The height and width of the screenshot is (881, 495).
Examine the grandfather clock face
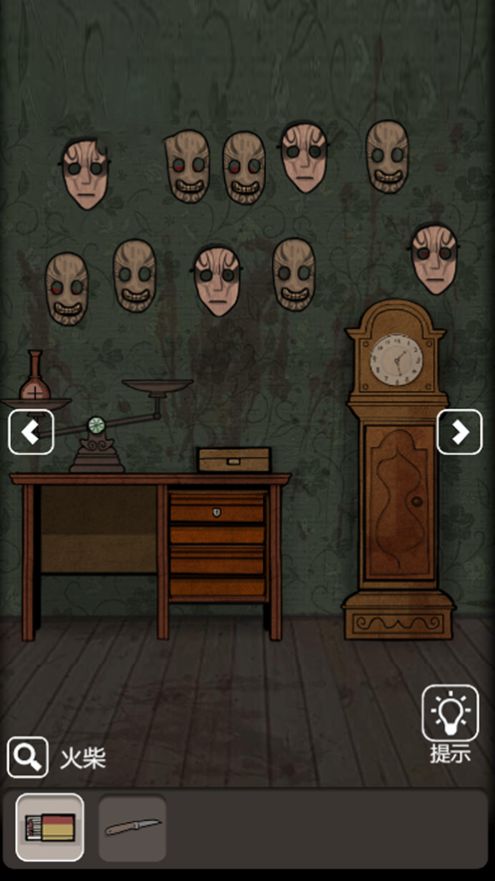396,360
